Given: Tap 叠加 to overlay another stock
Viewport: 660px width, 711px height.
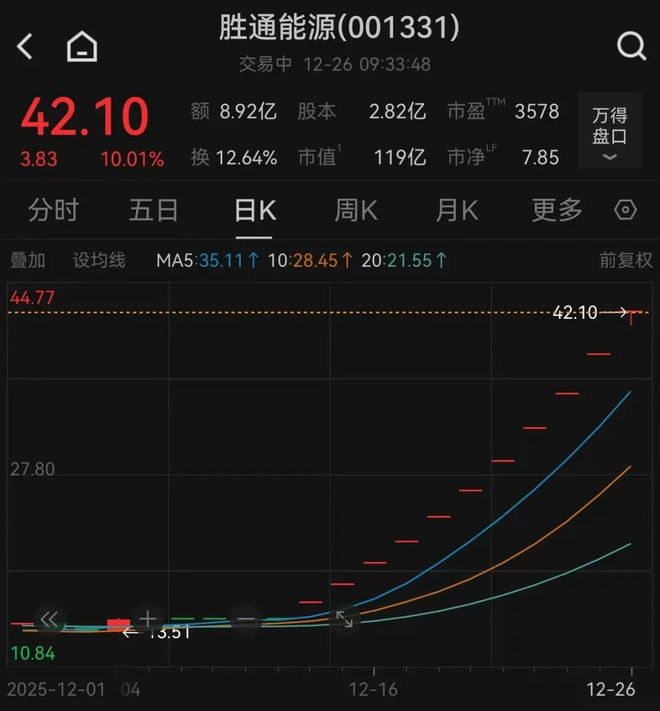Looking at the screenshot, I should (28, 260).
